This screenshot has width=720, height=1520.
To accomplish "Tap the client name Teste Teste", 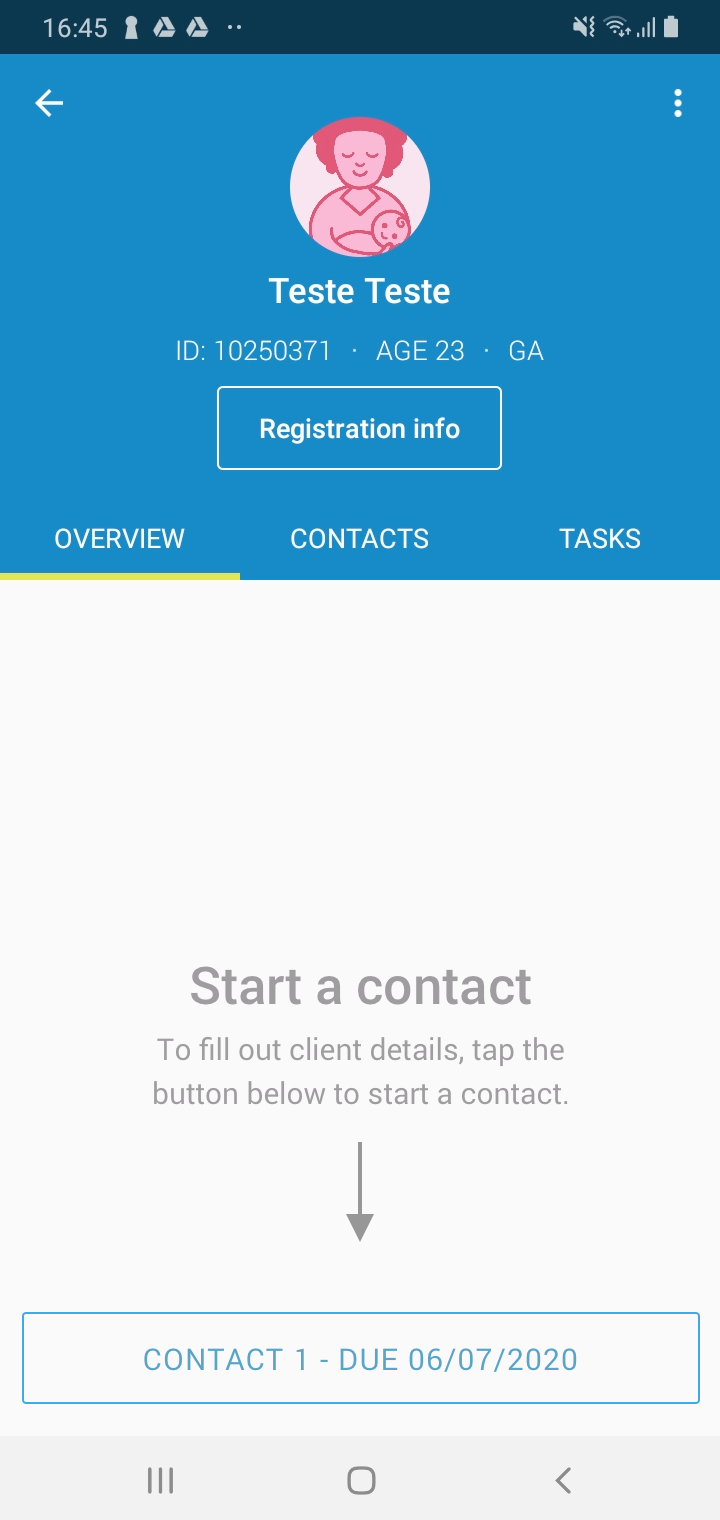I will 360,290.
